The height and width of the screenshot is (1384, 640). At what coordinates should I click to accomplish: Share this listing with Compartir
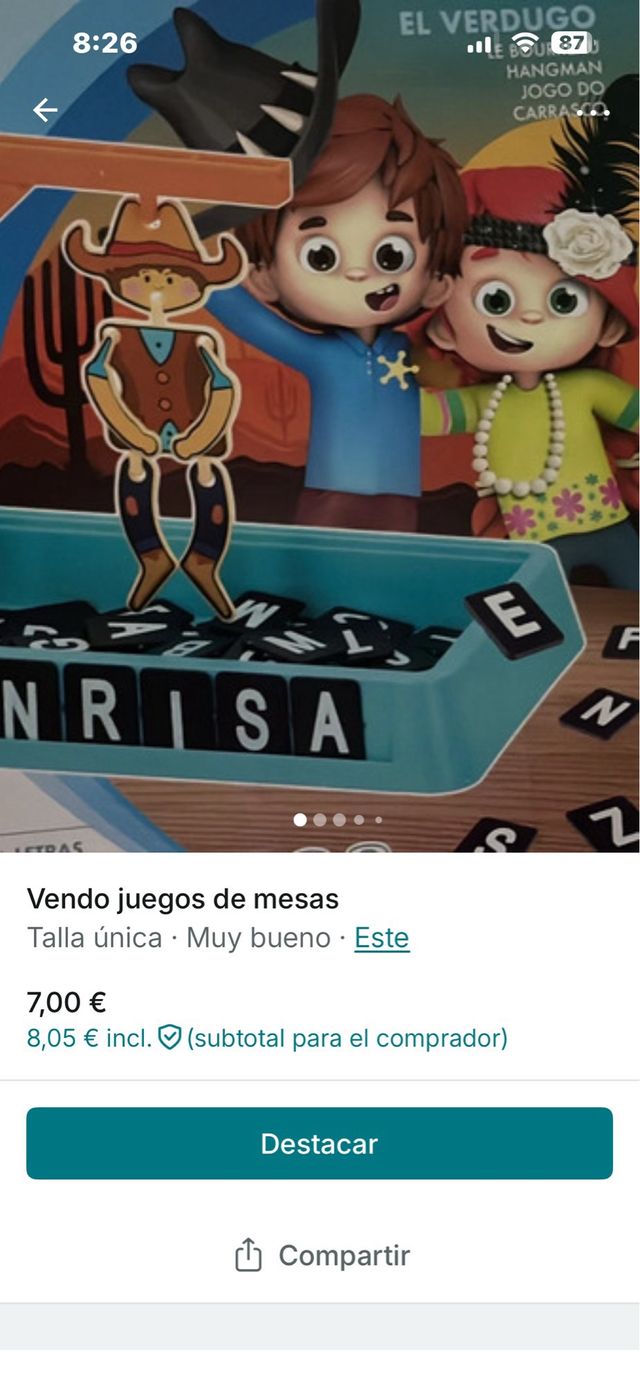point(320,1255)
